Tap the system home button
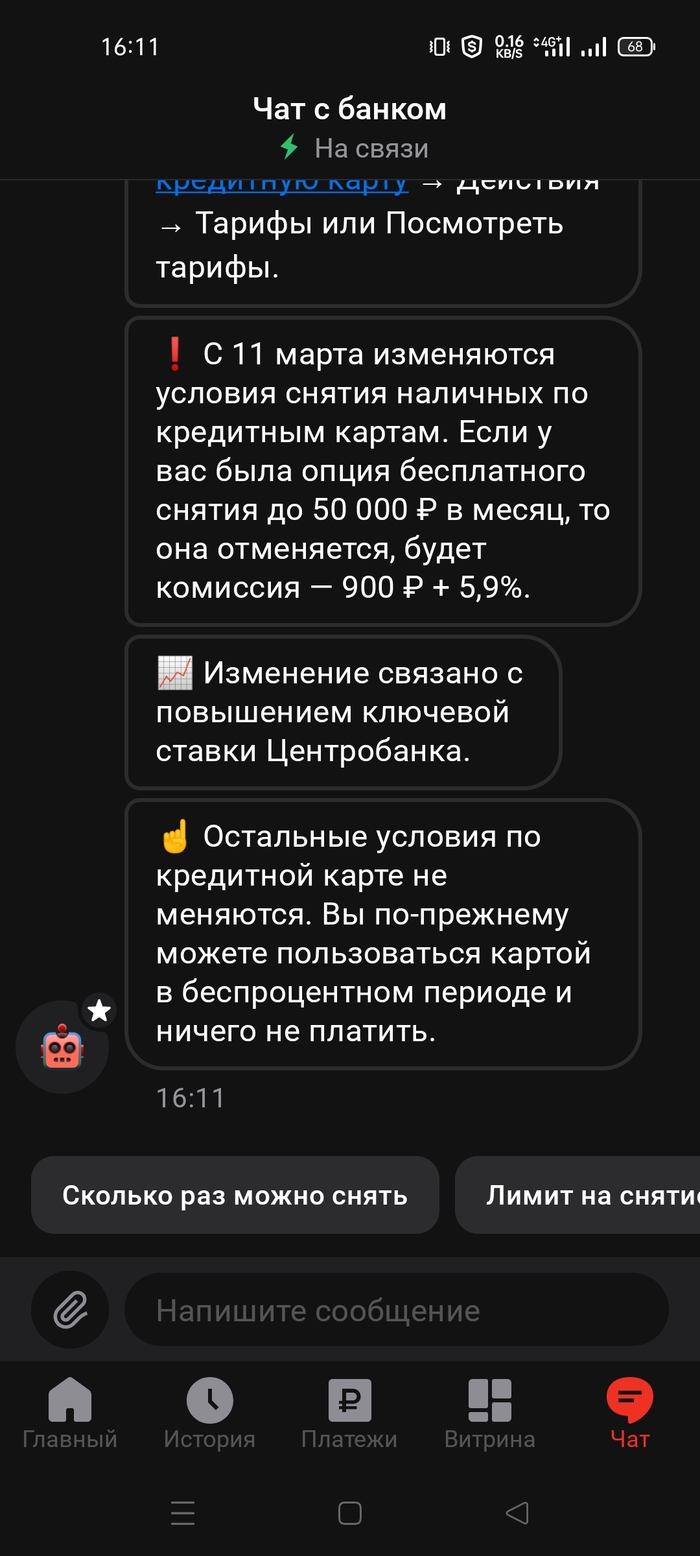Image resolution: width=700 pixels, height=1556 pixels. pos(350,1513)
